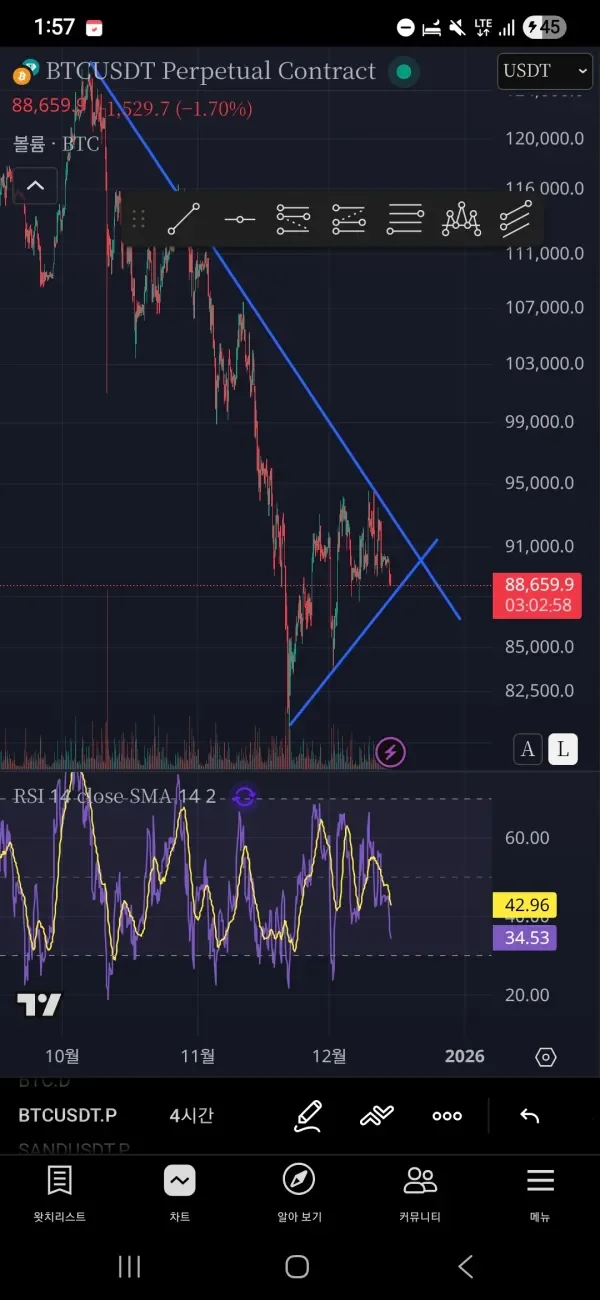Open chart settings hexagon icon
Screen dimensions: 600x1300
546,1057
